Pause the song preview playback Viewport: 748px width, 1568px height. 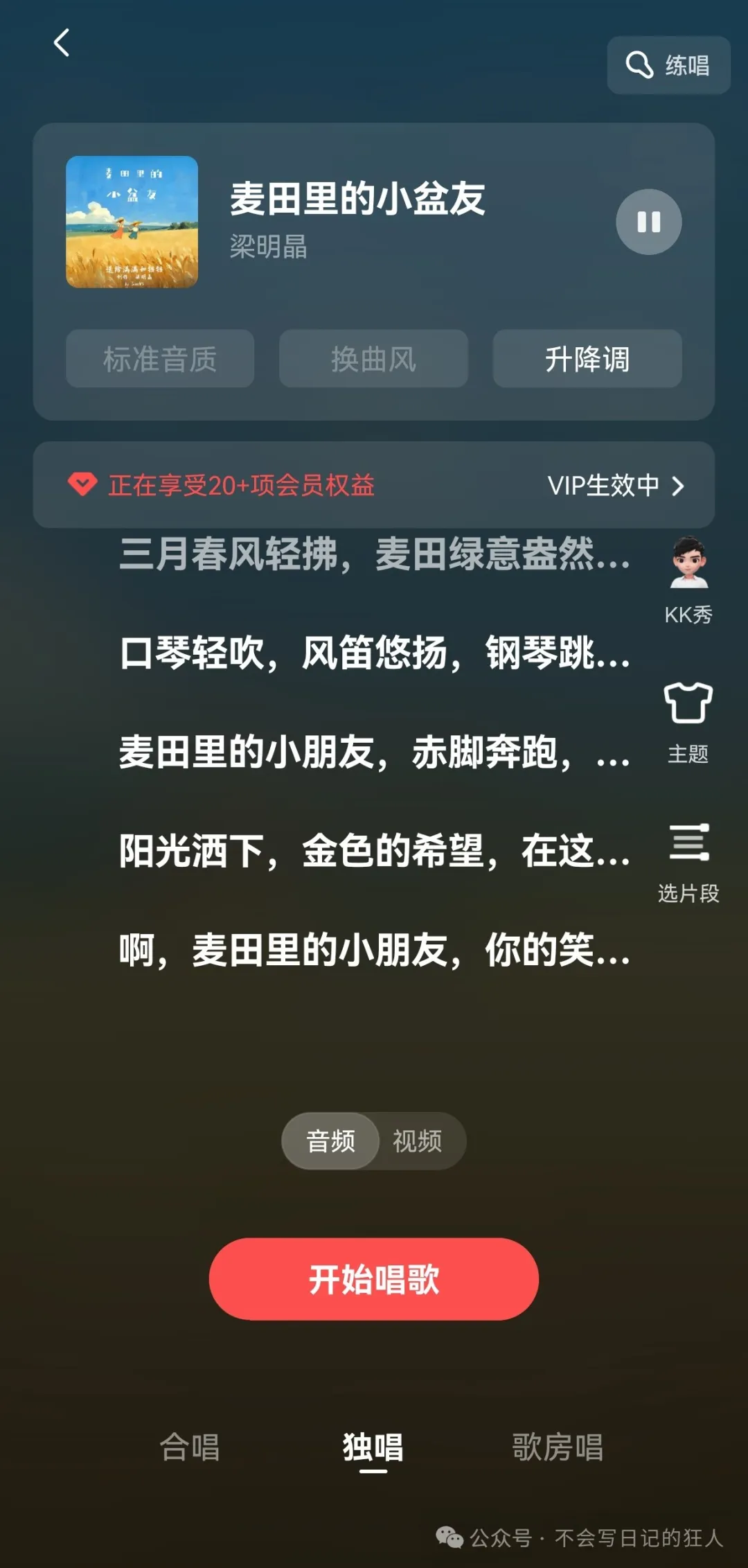click(x=648, y=222)
